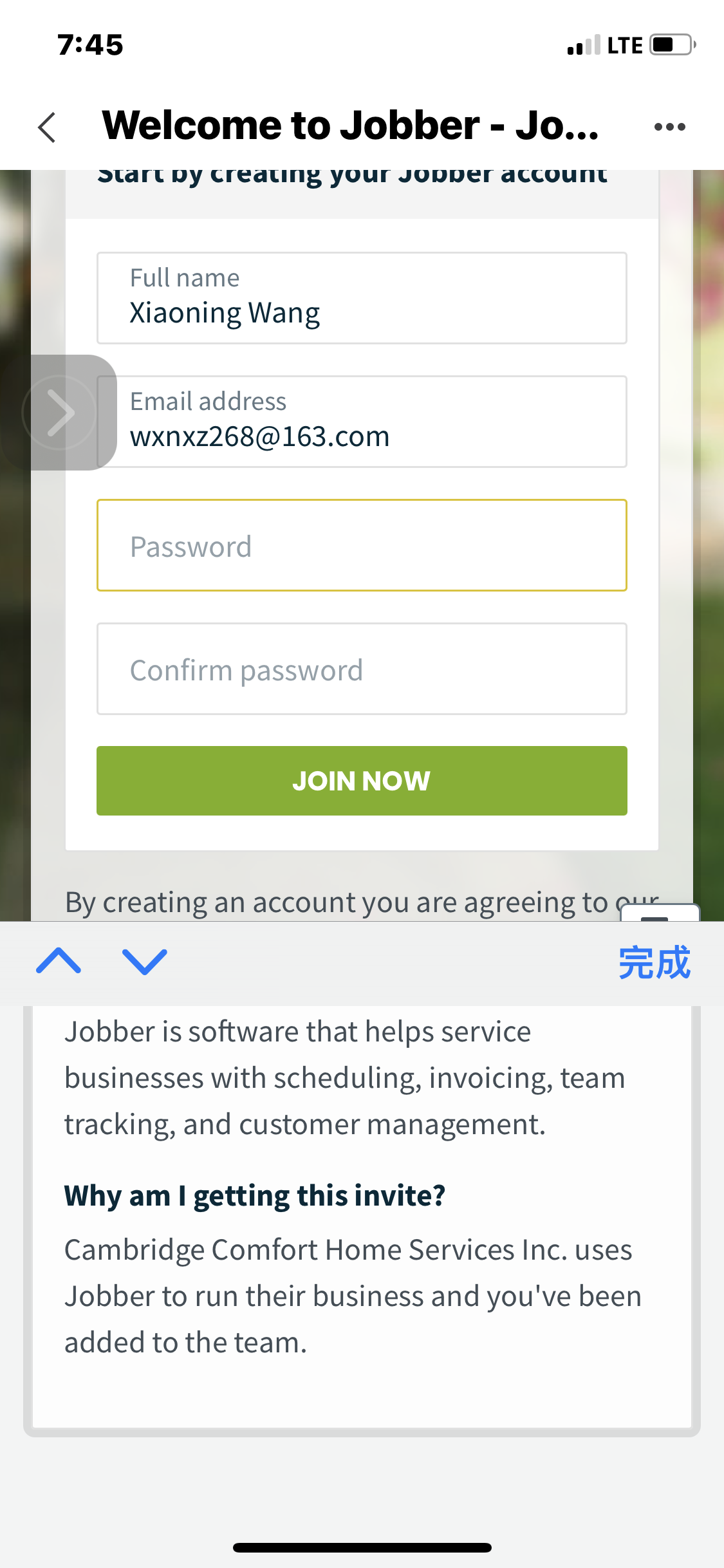Submit the form with JOIN NOW
This screenshot has height=1568, width=724.
pos(362,781)
